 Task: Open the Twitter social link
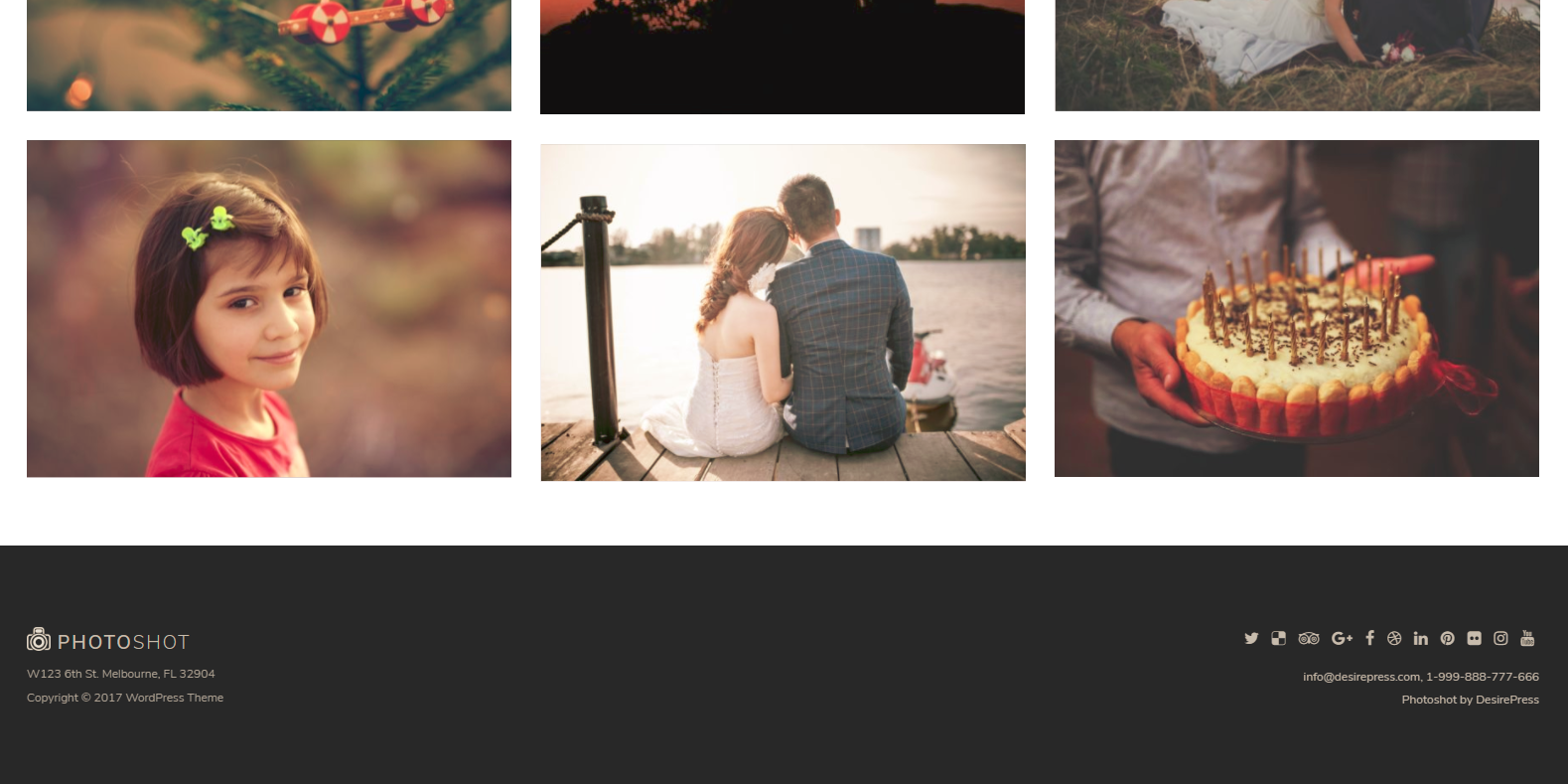(1251, 638)
